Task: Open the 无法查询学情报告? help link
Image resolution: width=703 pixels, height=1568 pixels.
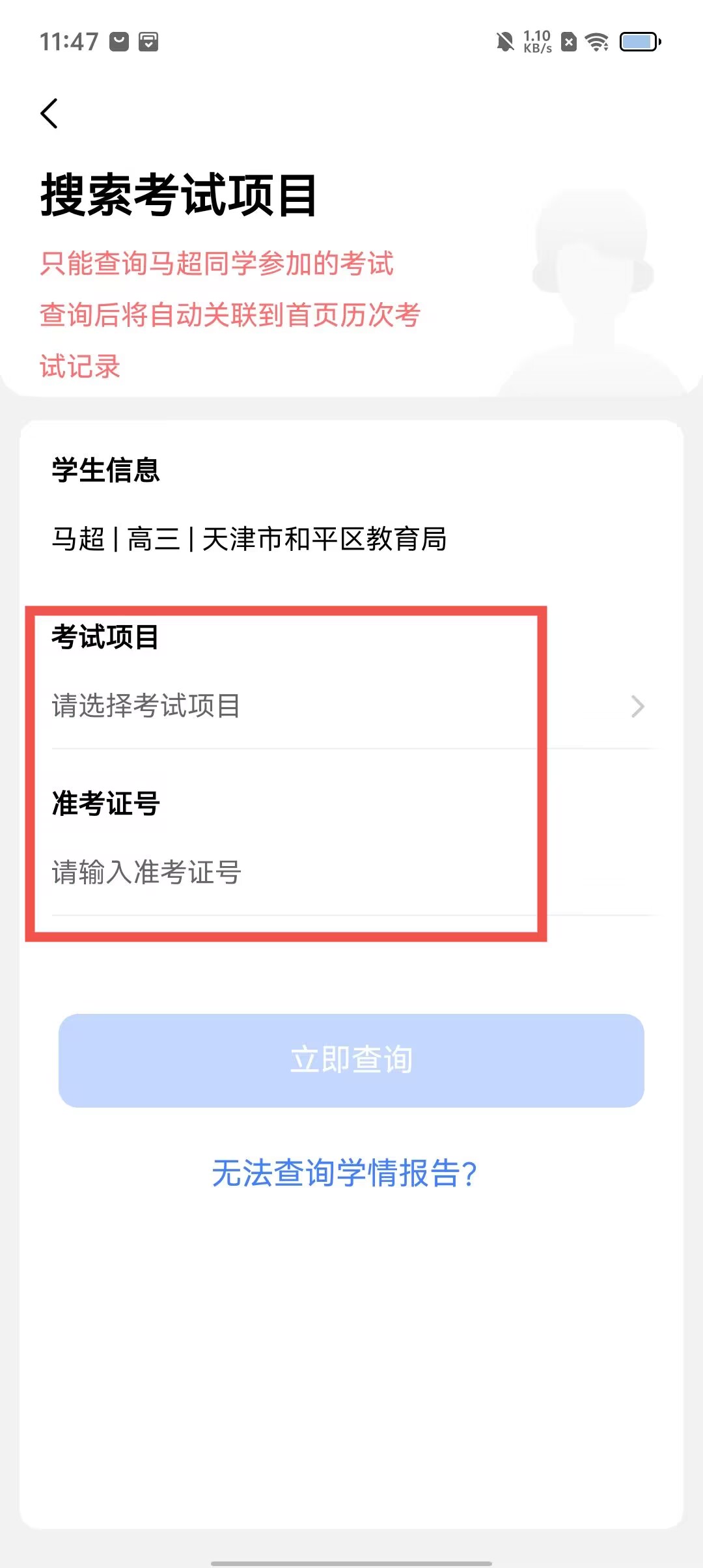Action: pos(345,1173)
